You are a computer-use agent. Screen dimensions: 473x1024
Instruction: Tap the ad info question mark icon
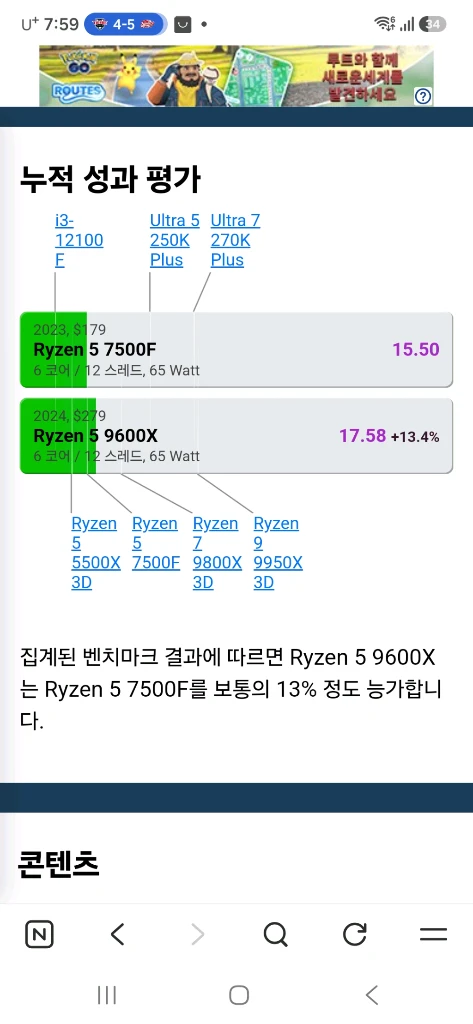(423, 97)
